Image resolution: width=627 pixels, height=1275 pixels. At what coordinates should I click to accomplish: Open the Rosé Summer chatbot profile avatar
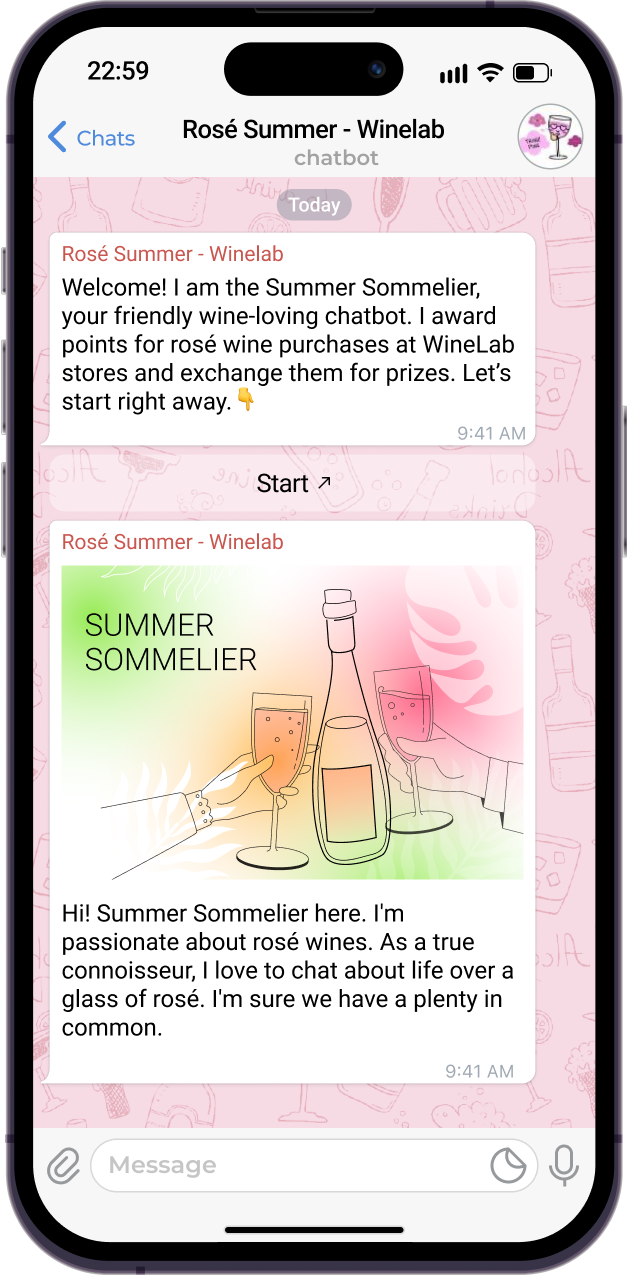550,137
